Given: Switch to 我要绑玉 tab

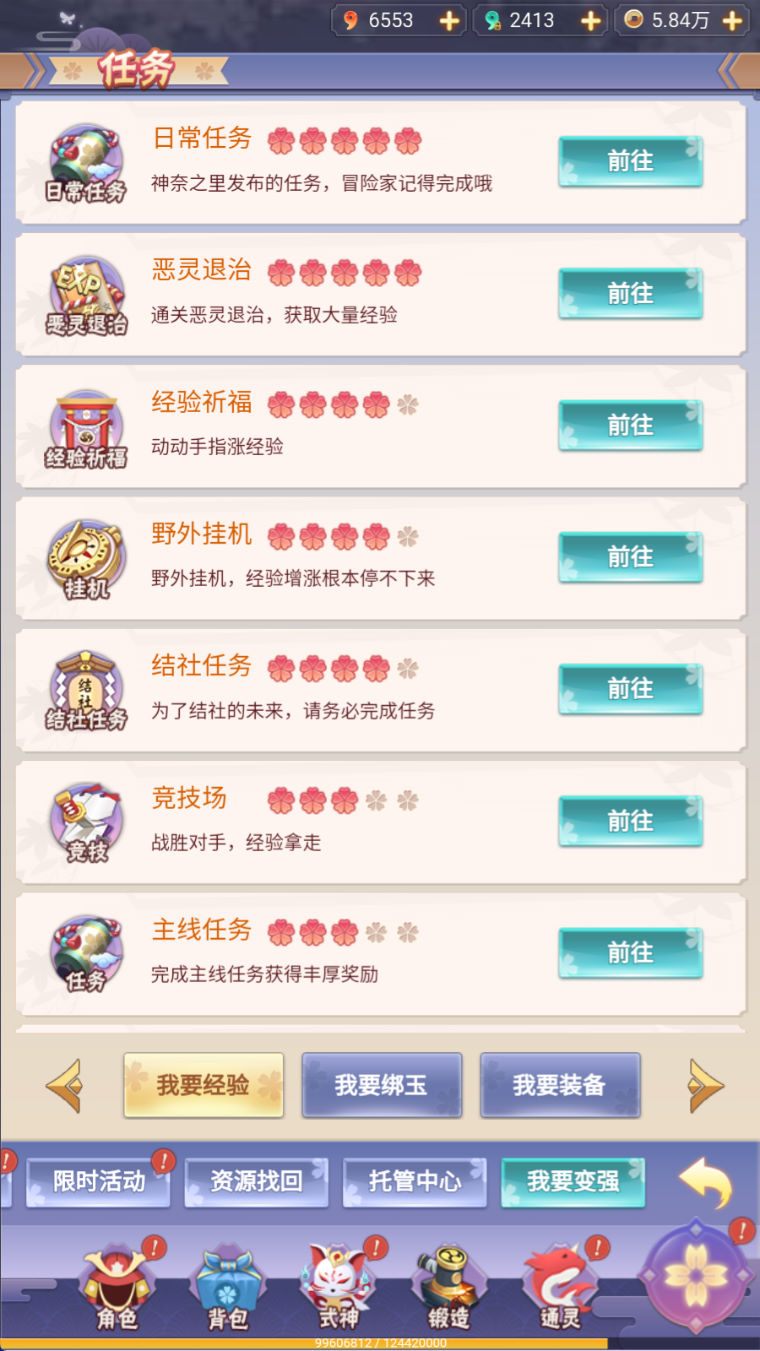Looking at the screenshot, I should pos(381,1085).
